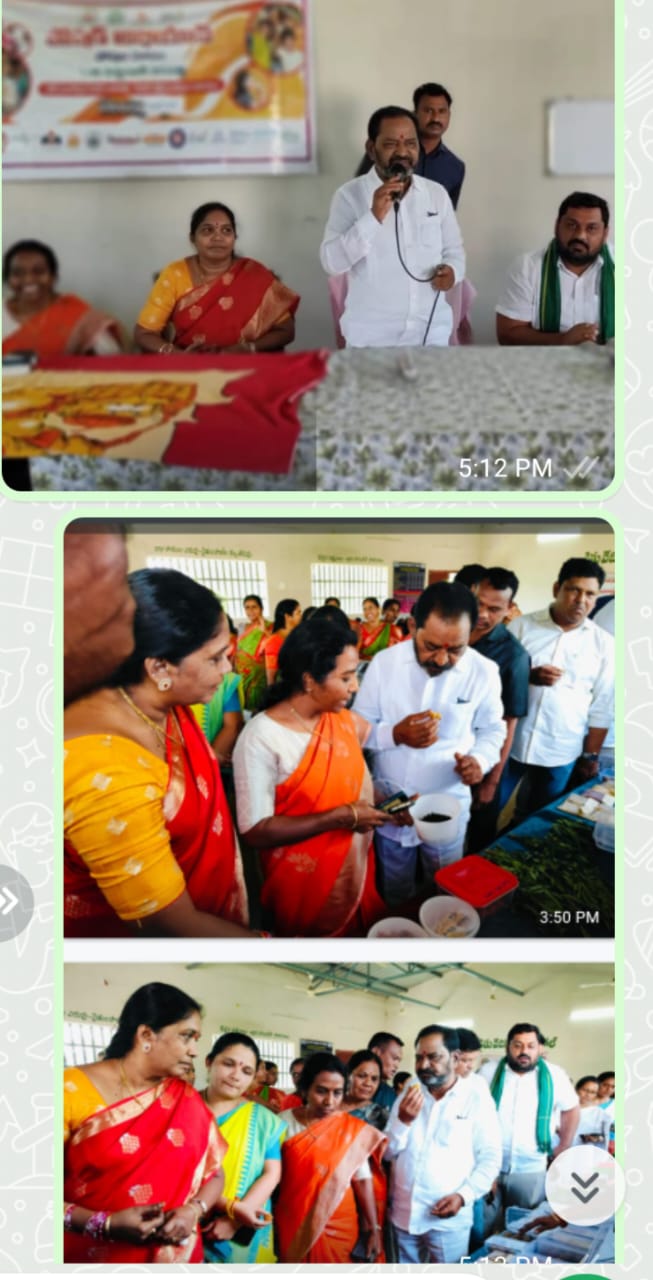Forward the received photo using the arrow icon

[12, 901]
